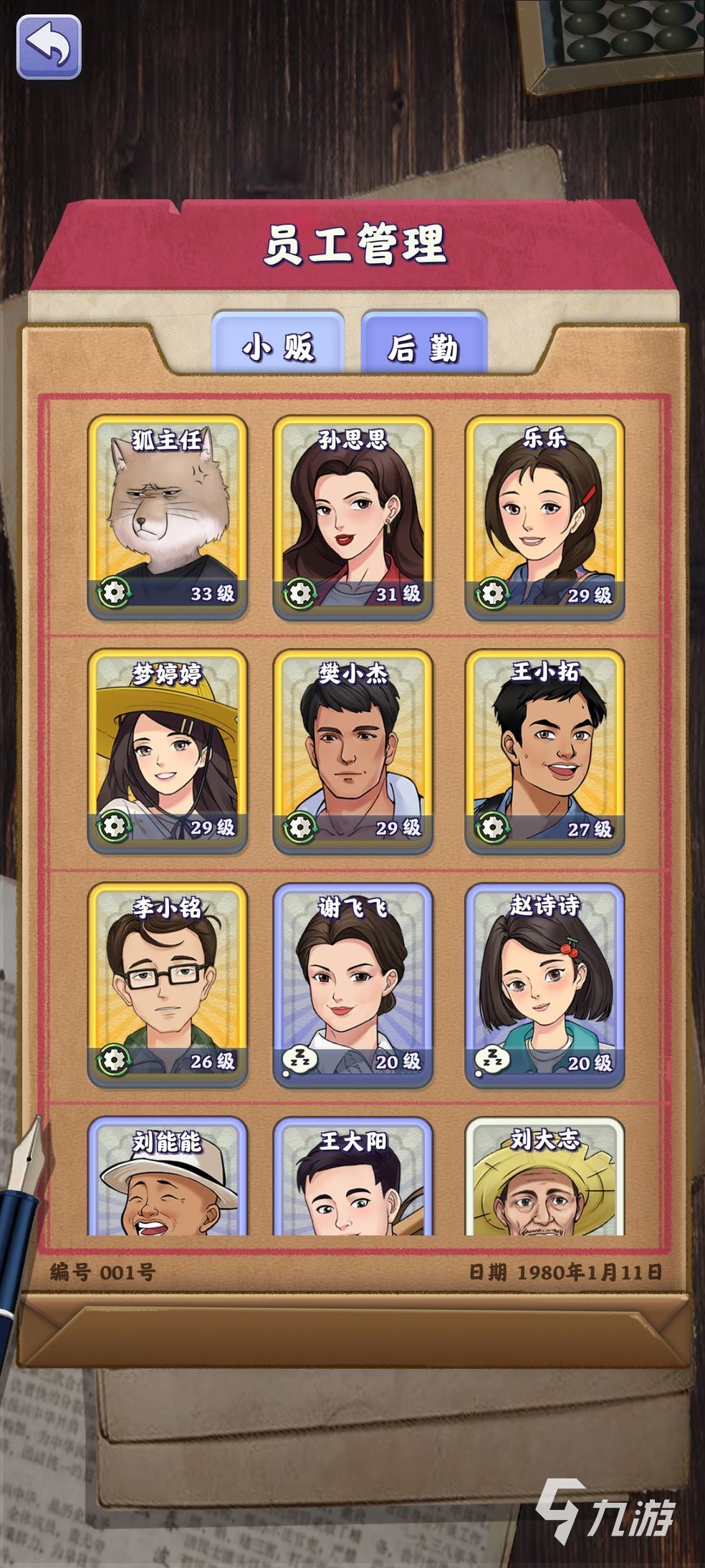Open employee card 孙思思
The height and width of the screenshot is (1568, 705).
coord(352,516)
